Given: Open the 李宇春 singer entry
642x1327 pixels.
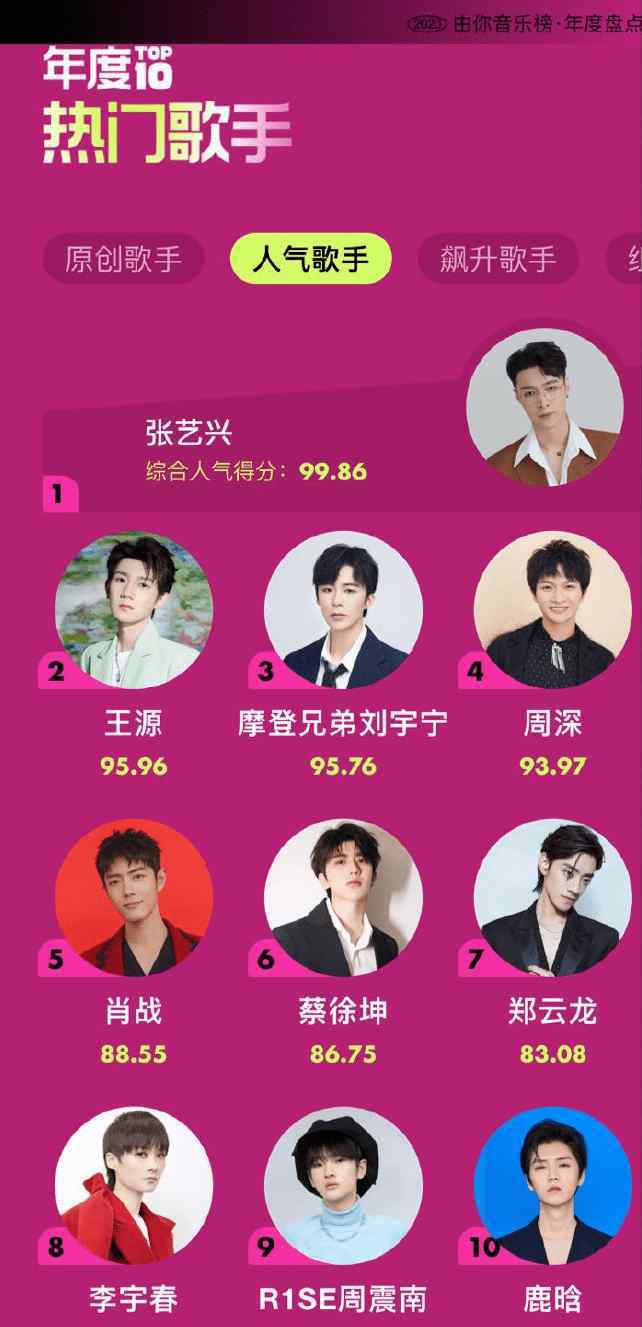Looking at the screenshot, I should [133, 1213].
